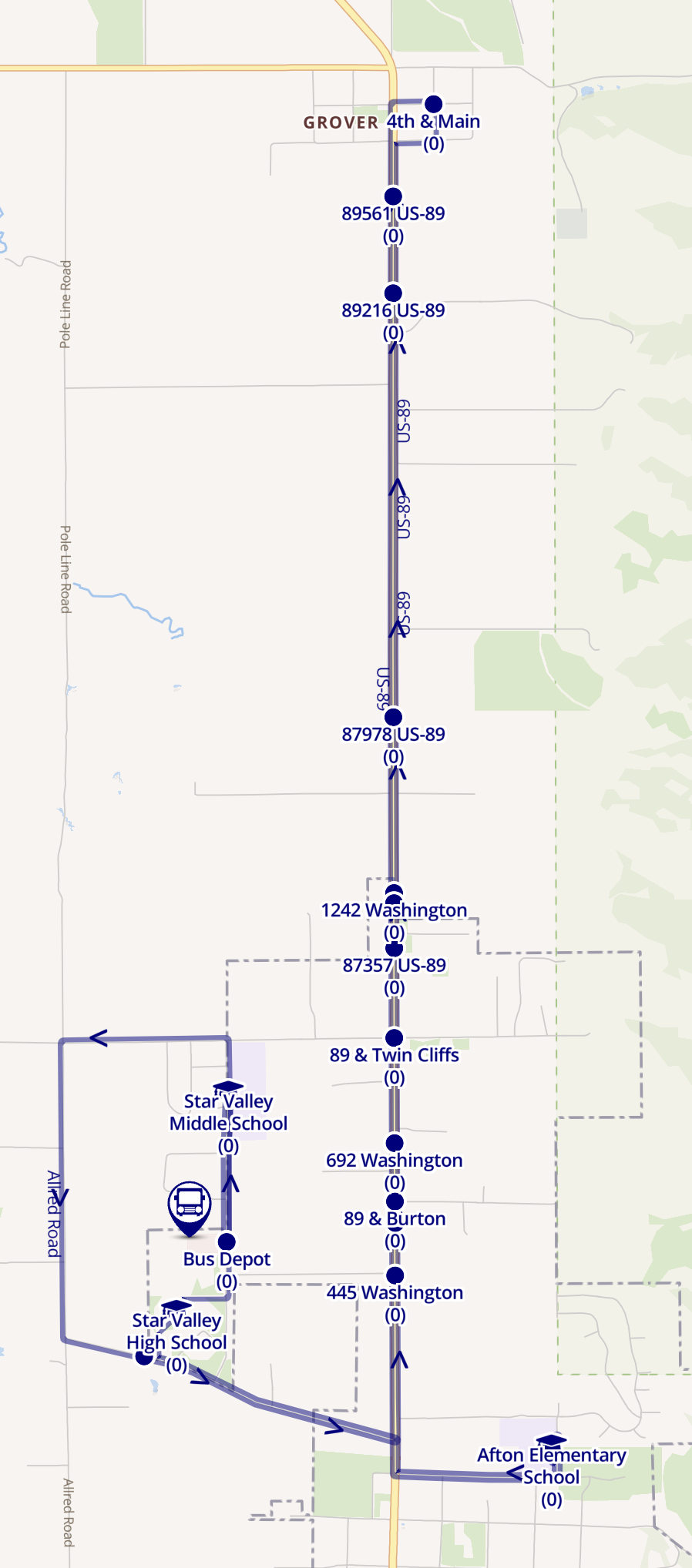The height and width of the screenshot is (1568, 692).
Task: Open the 692 Washington stop marker
Action: click(x=395, y=1142)
